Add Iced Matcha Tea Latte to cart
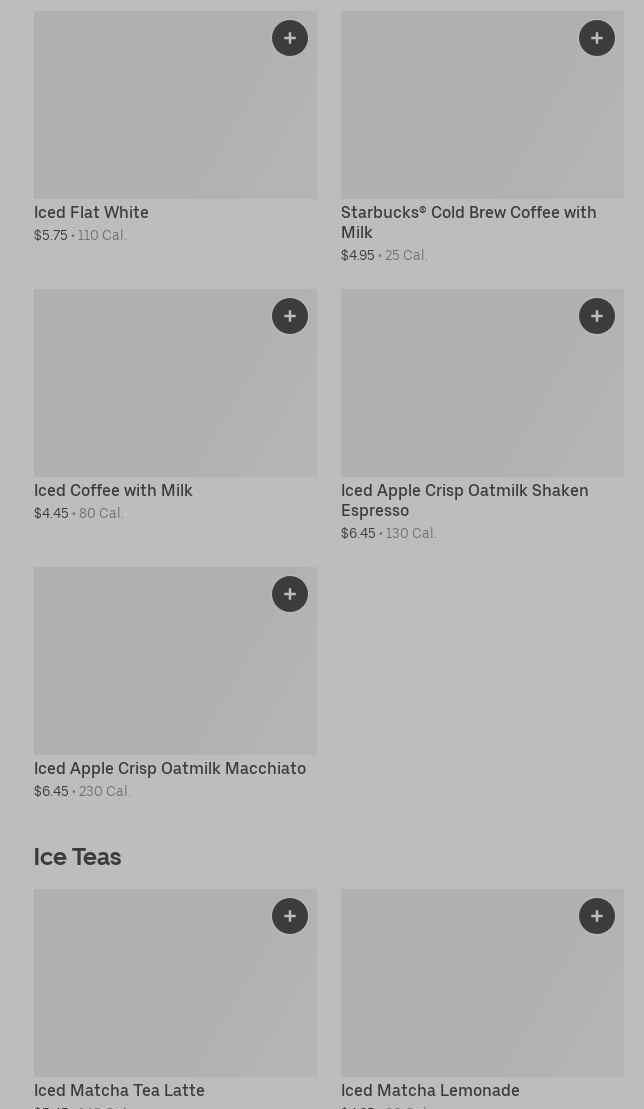The width and height of the screenshot is (644, 1109). 290,916
